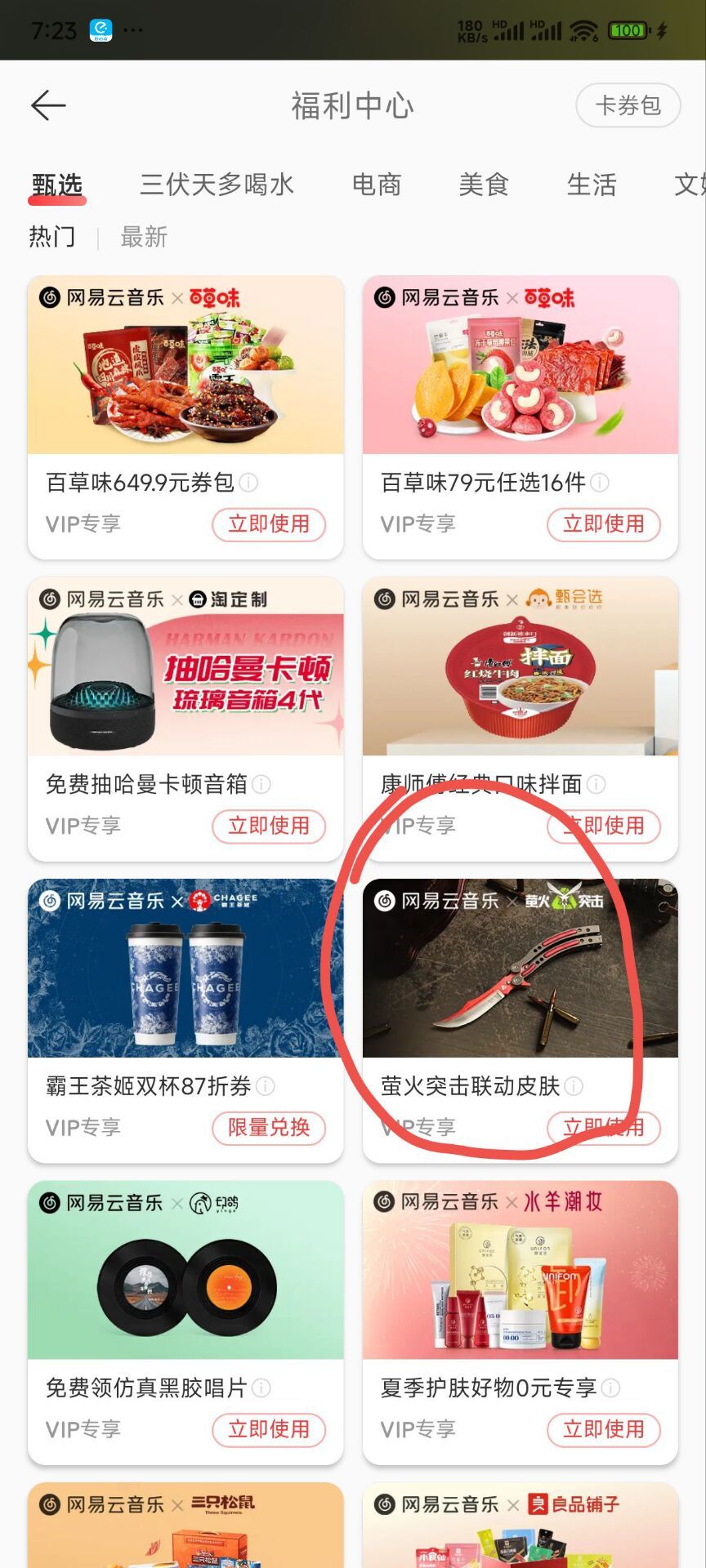Go back using the top-left arrow
Image resolution: width=706 pixels, height=1568 pixels.
tap(48, 105)
